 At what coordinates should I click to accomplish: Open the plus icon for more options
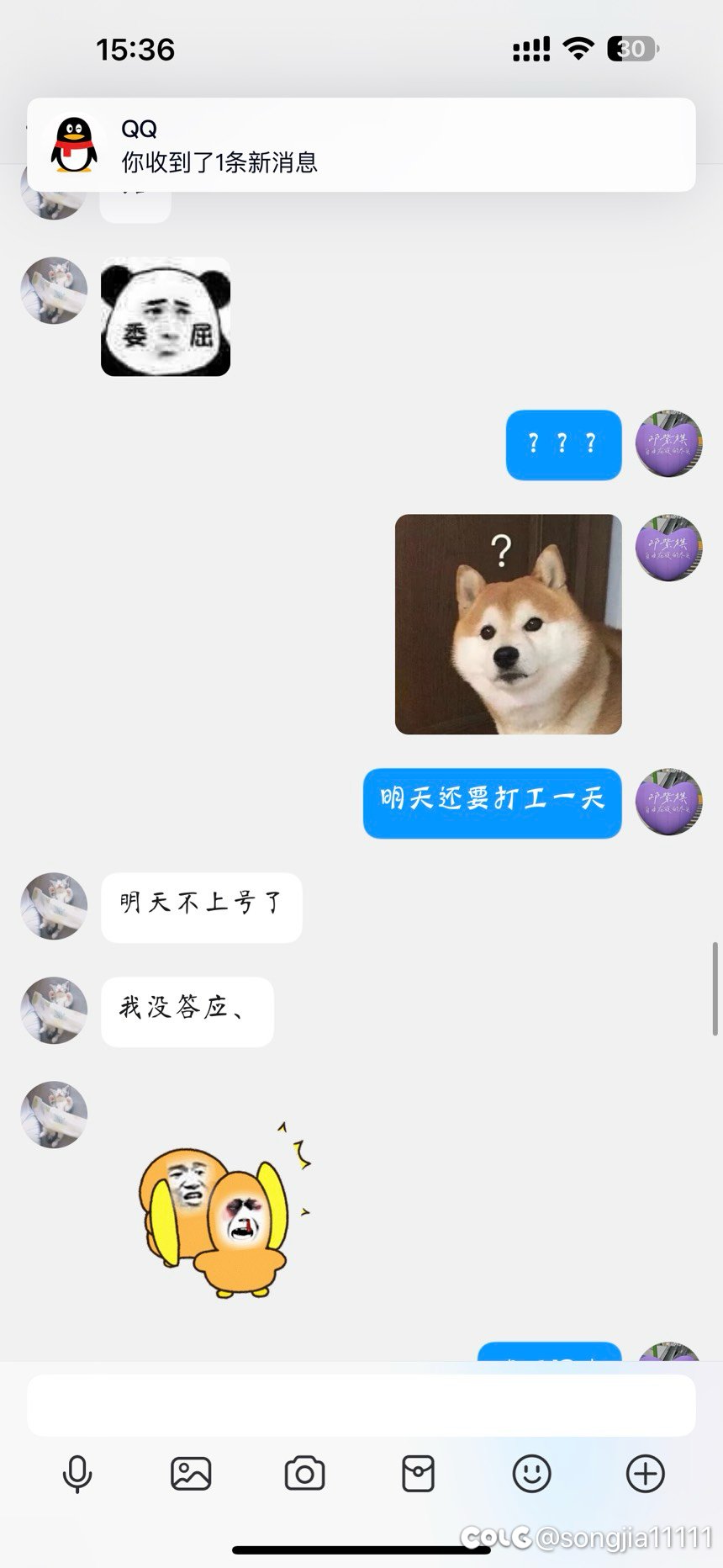(646, 1474)
